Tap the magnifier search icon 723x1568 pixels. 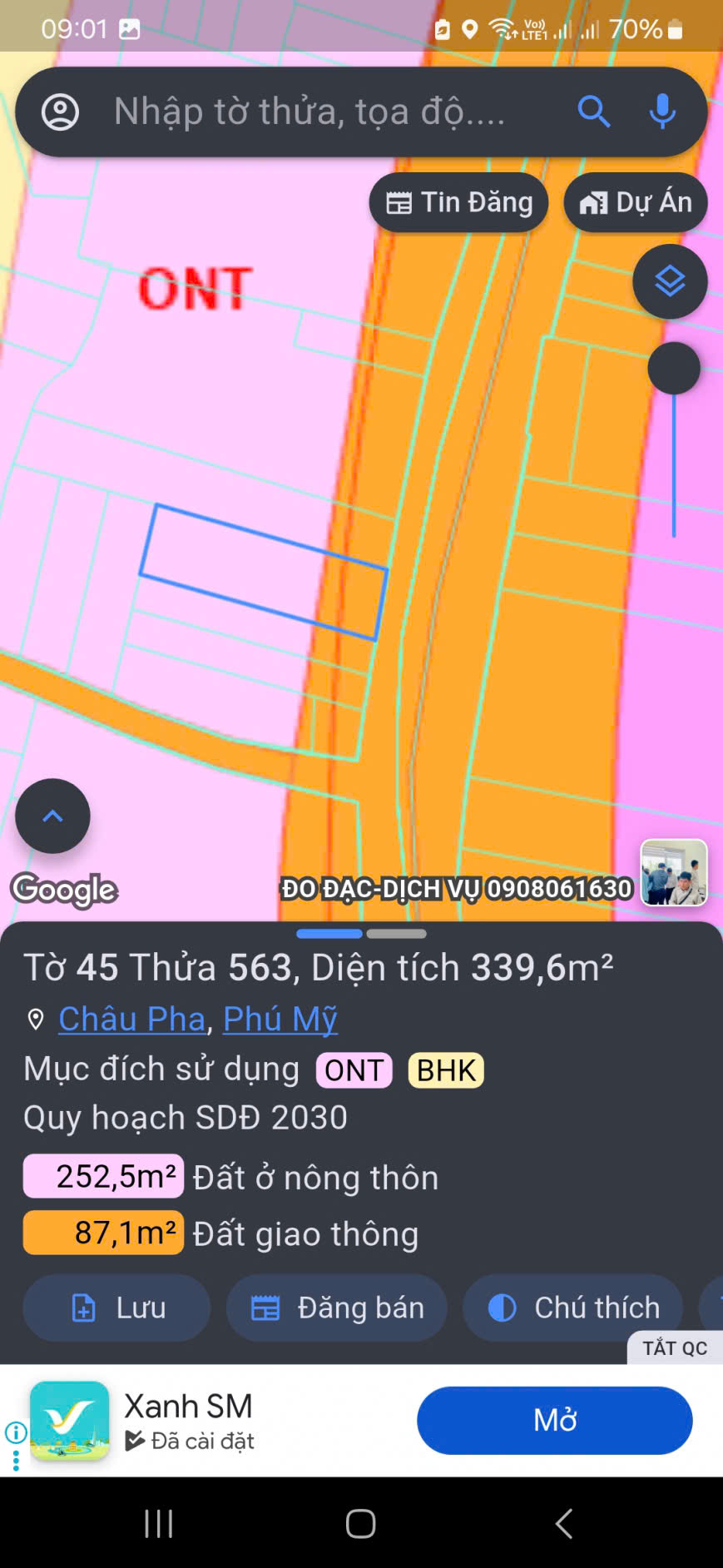click(593, 112)
